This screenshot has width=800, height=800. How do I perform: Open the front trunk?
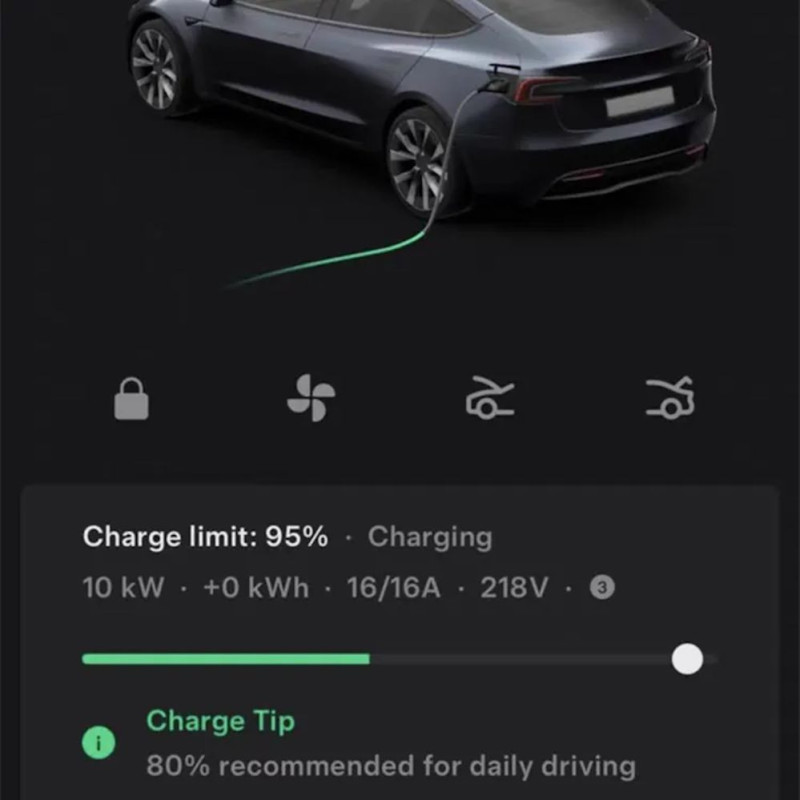point(490,399)
